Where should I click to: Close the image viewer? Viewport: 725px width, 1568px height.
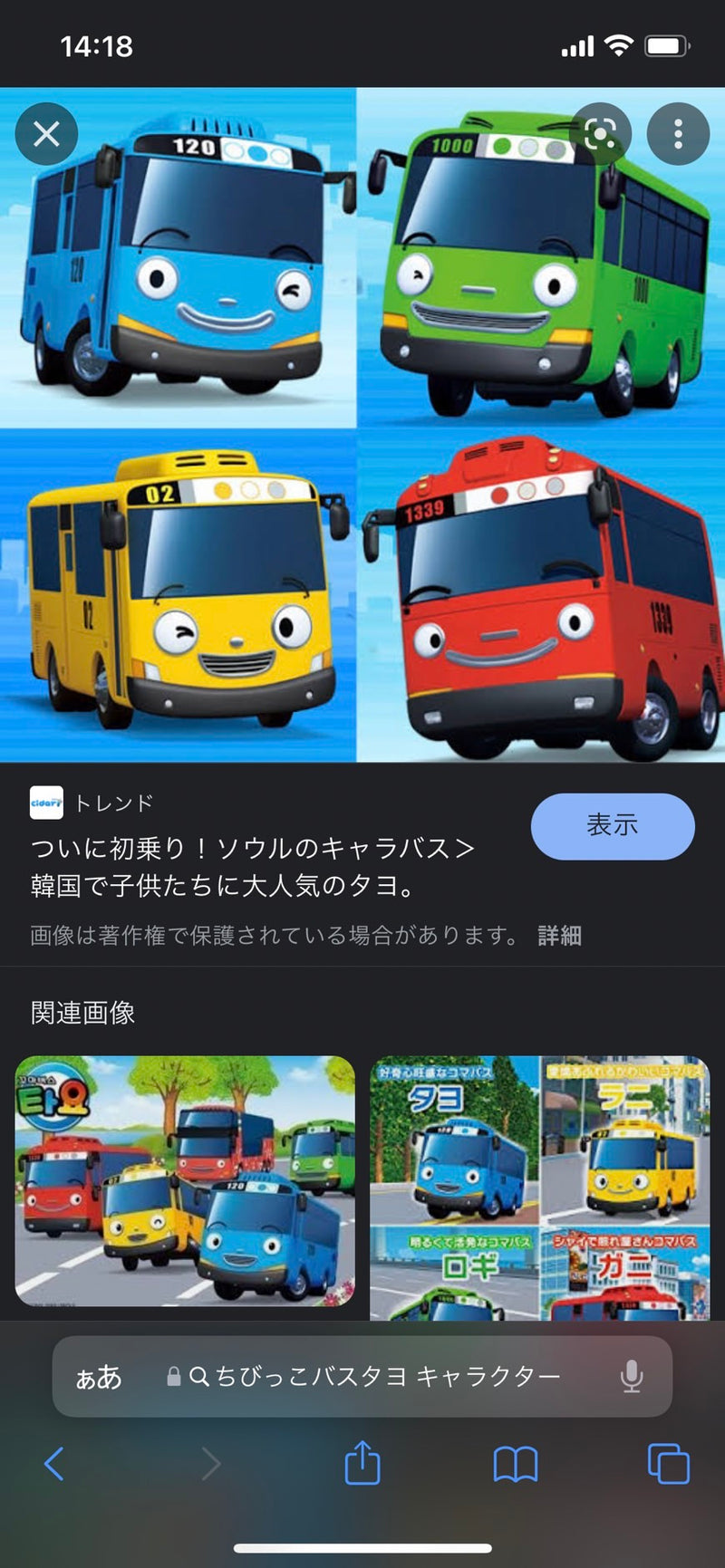[46, 134]
